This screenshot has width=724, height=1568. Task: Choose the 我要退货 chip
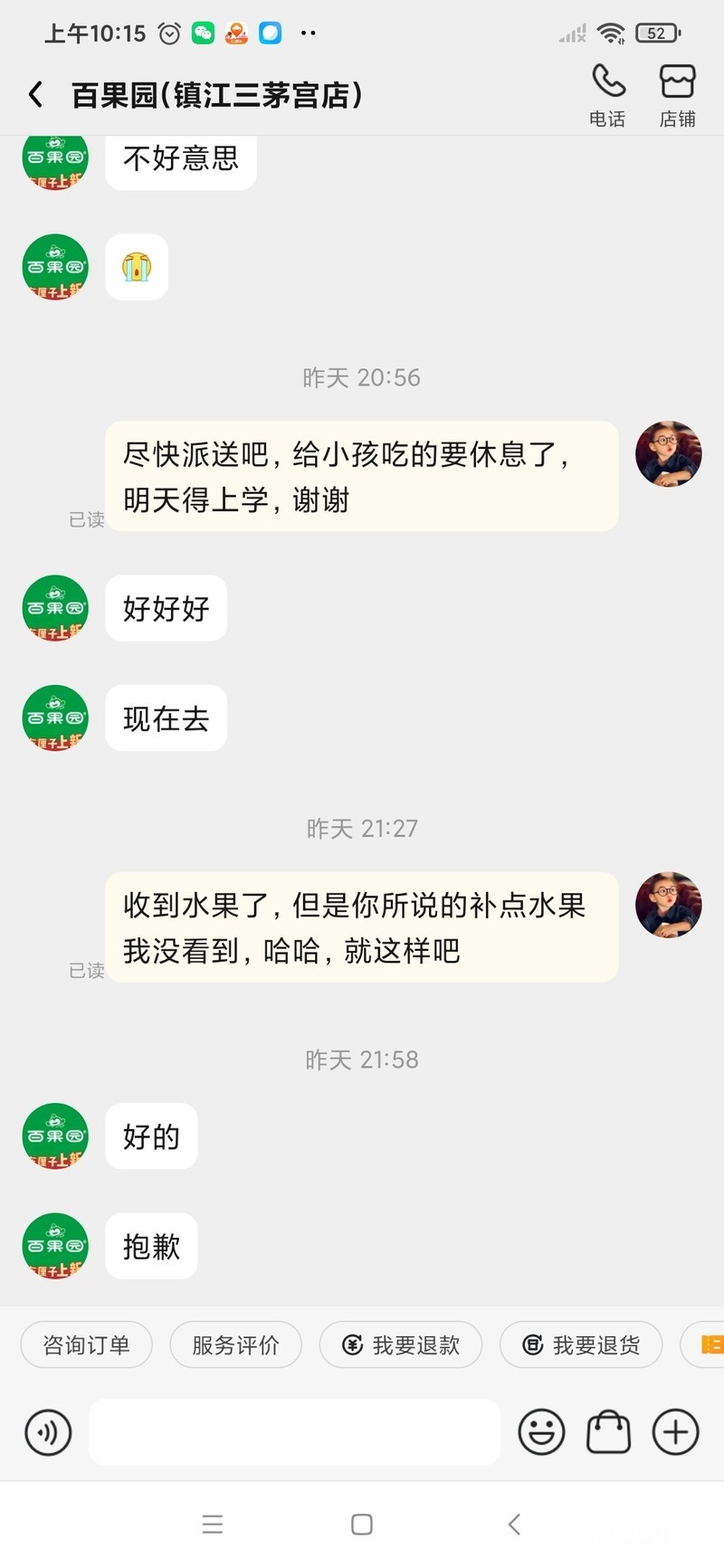[581, 1345]
